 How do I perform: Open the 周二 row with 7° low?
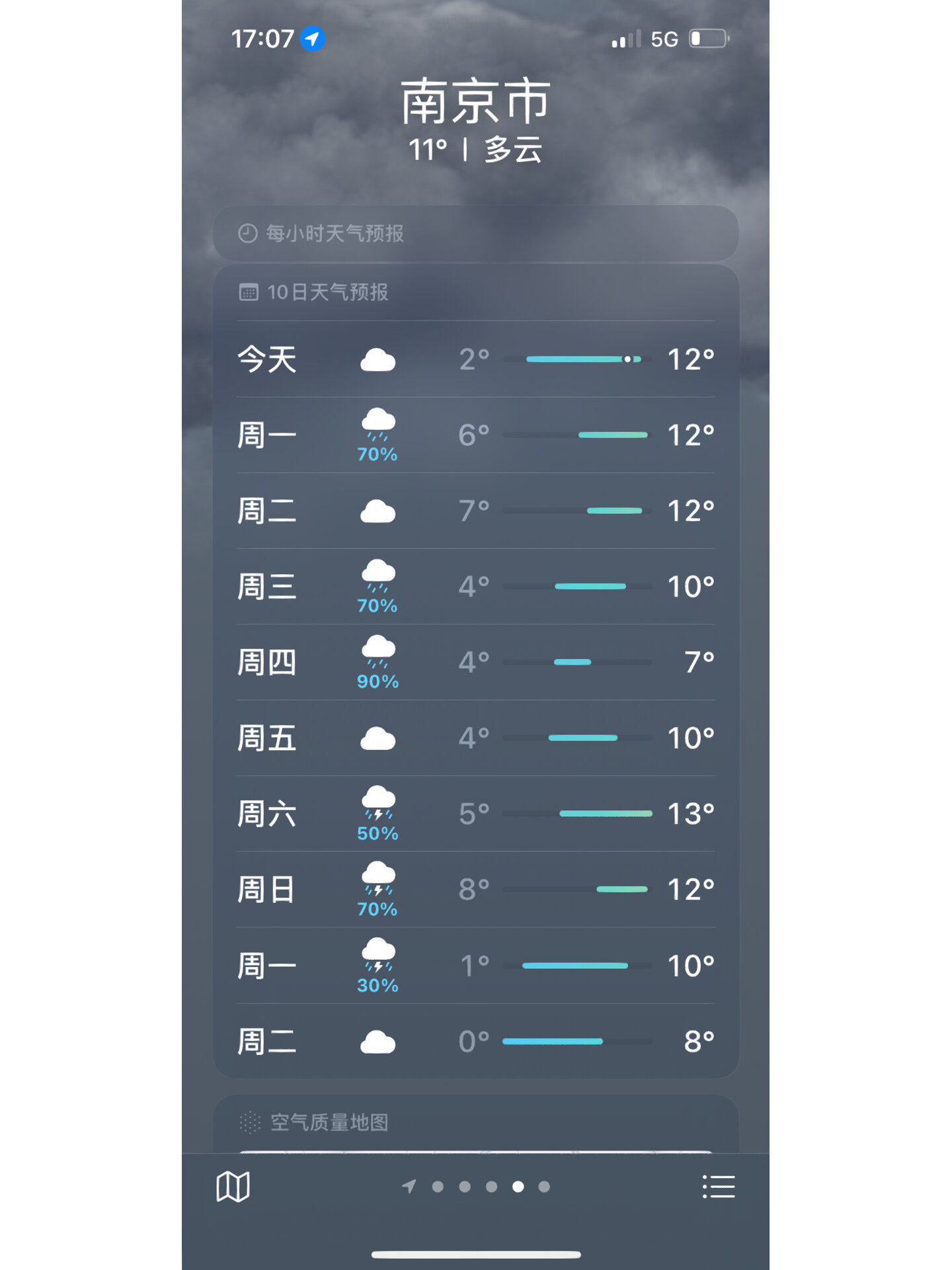click(475, 511)
